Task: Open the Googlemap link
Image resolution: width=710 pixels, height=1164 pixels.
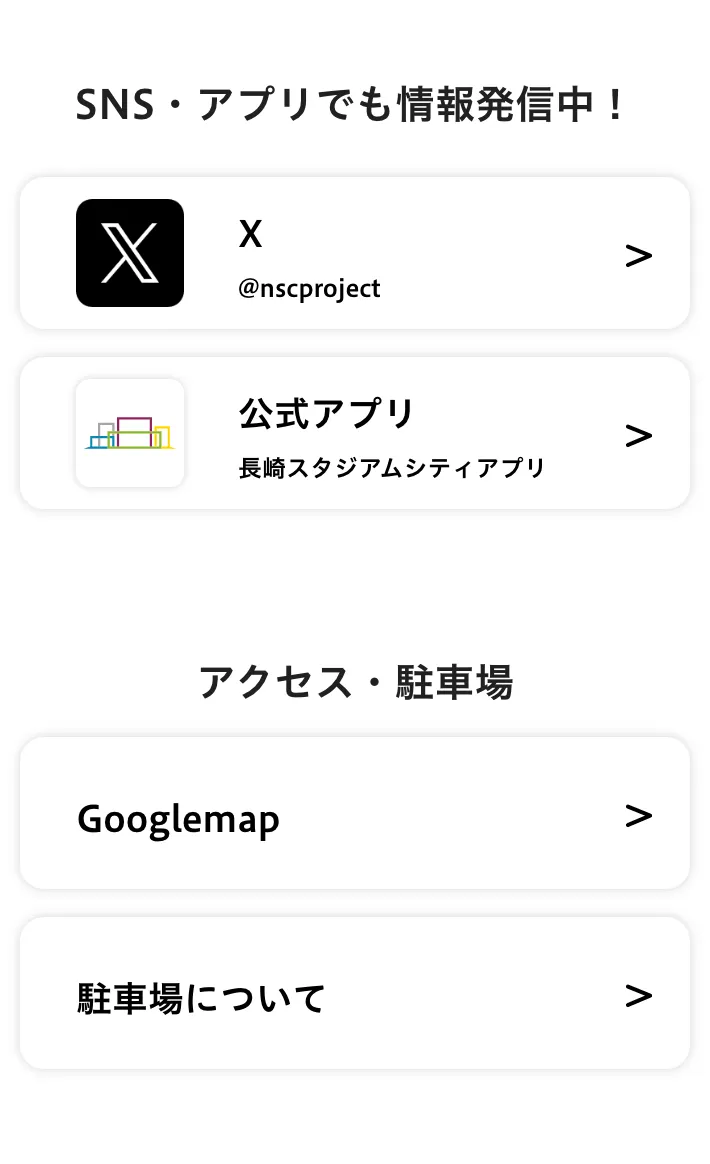Action: point(355,813)
